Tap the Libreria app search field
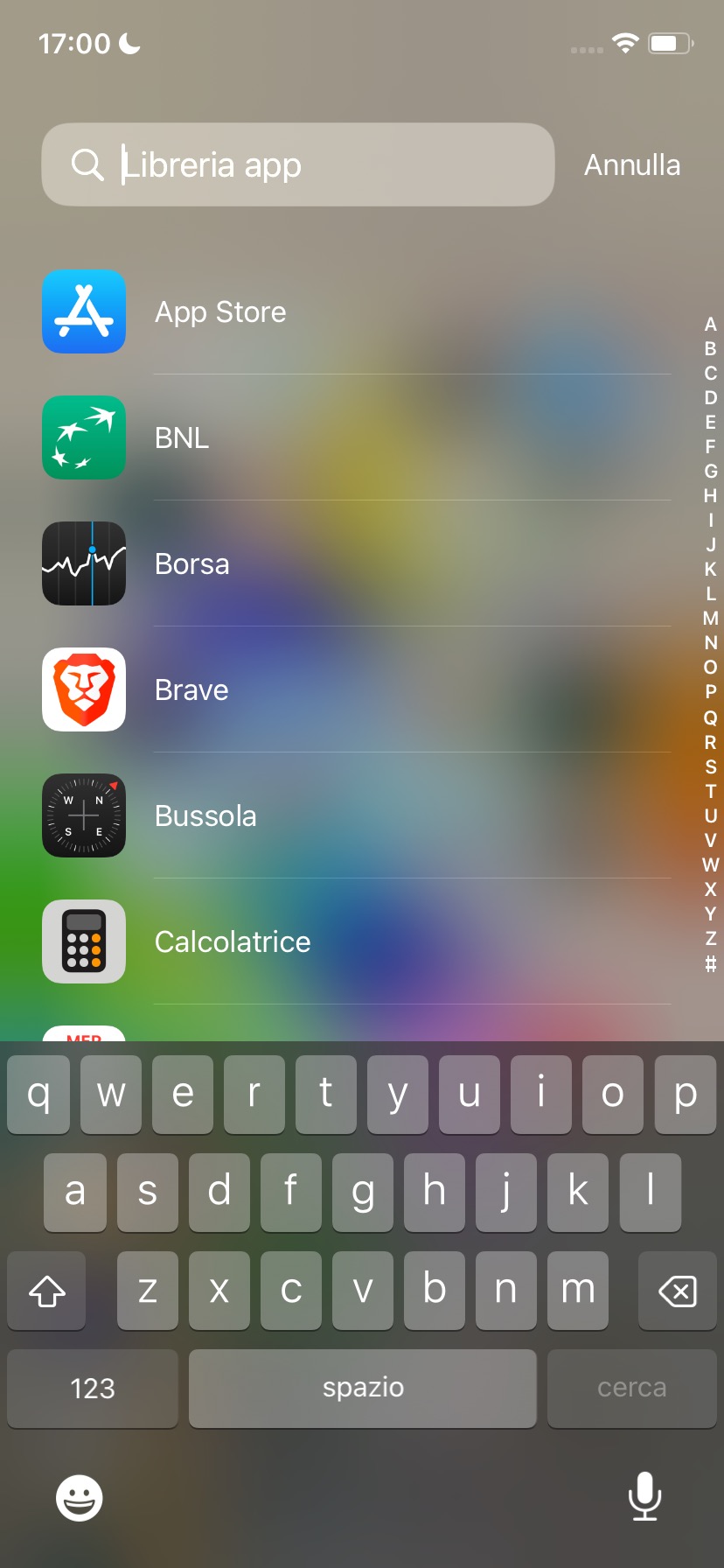724x1568 pixels. pos(297,164)
